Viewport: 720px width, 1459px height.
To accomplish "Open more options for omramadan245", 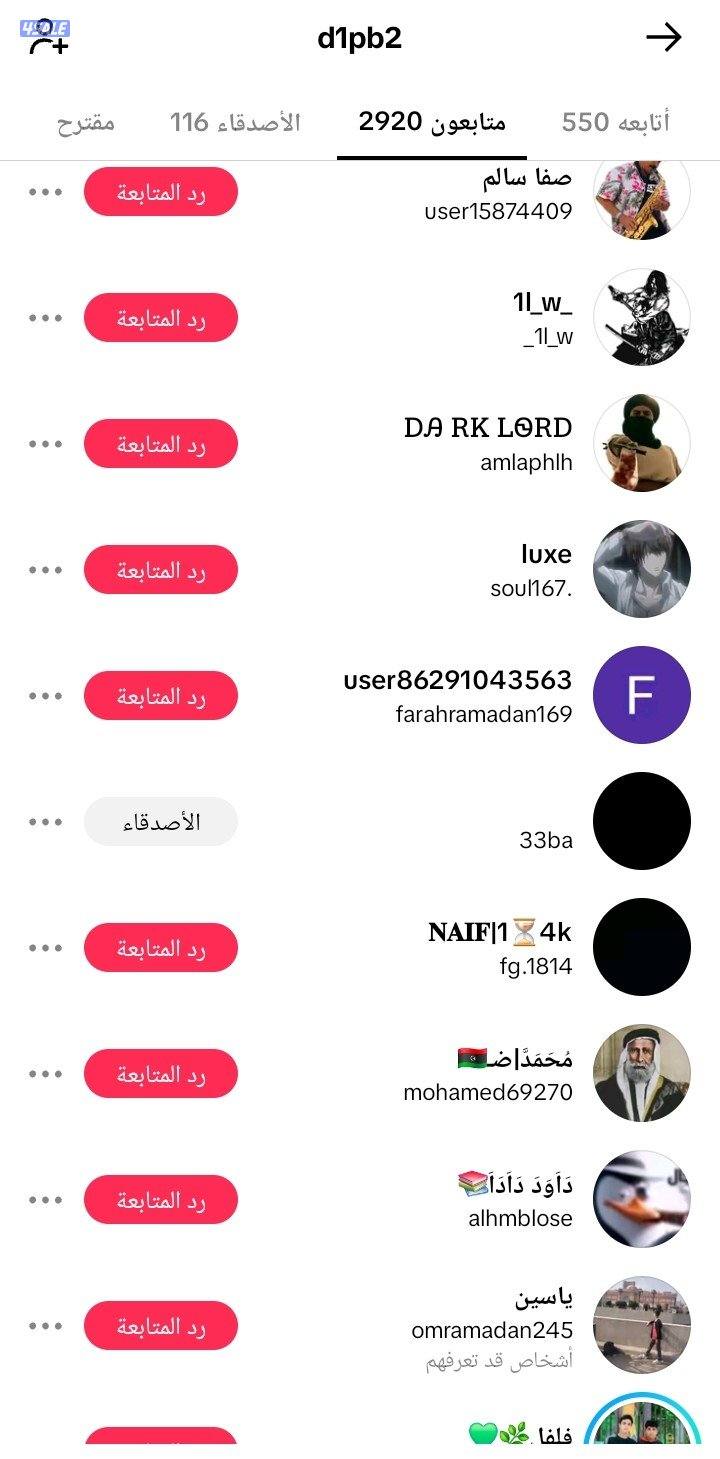I will pos(42,1327).
